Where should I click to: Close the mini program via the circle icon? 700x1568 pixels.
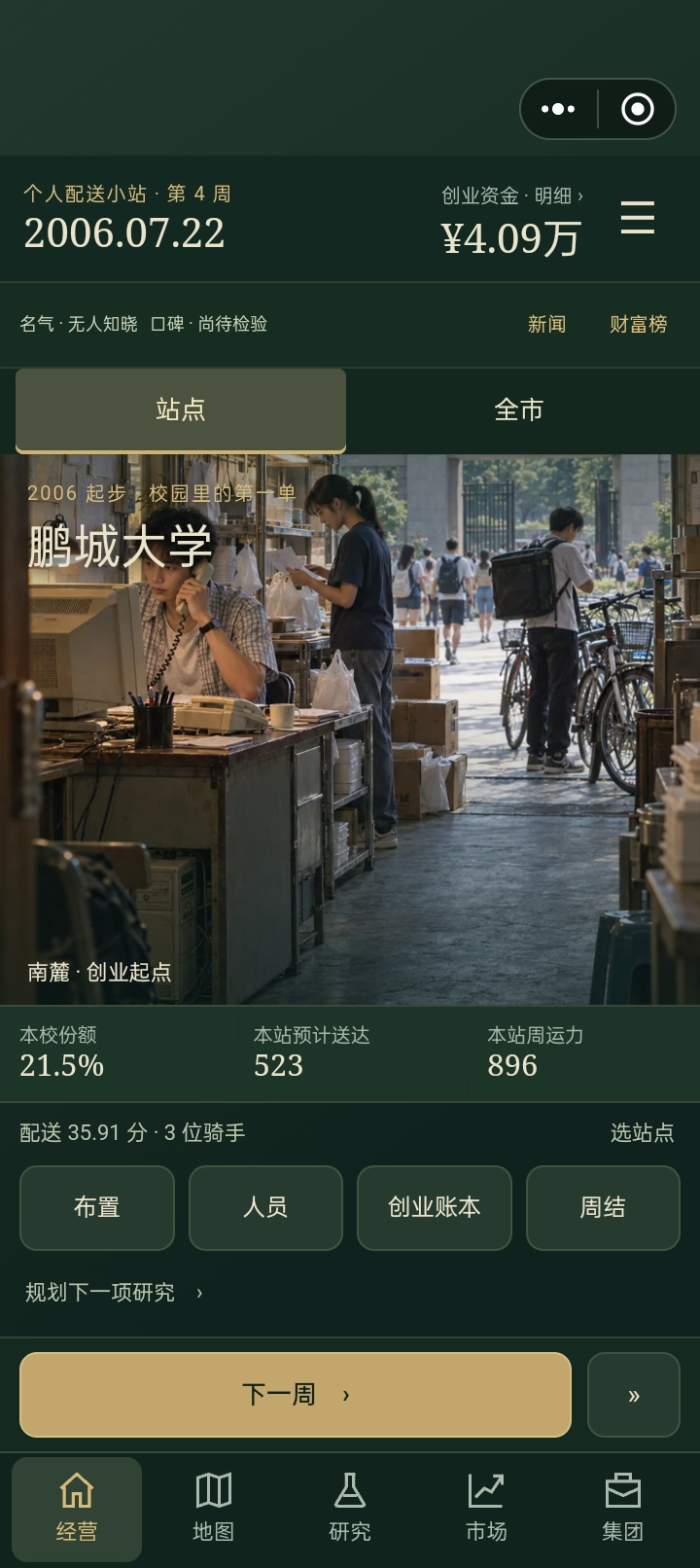pyautogui.click(x=638, y=109)
